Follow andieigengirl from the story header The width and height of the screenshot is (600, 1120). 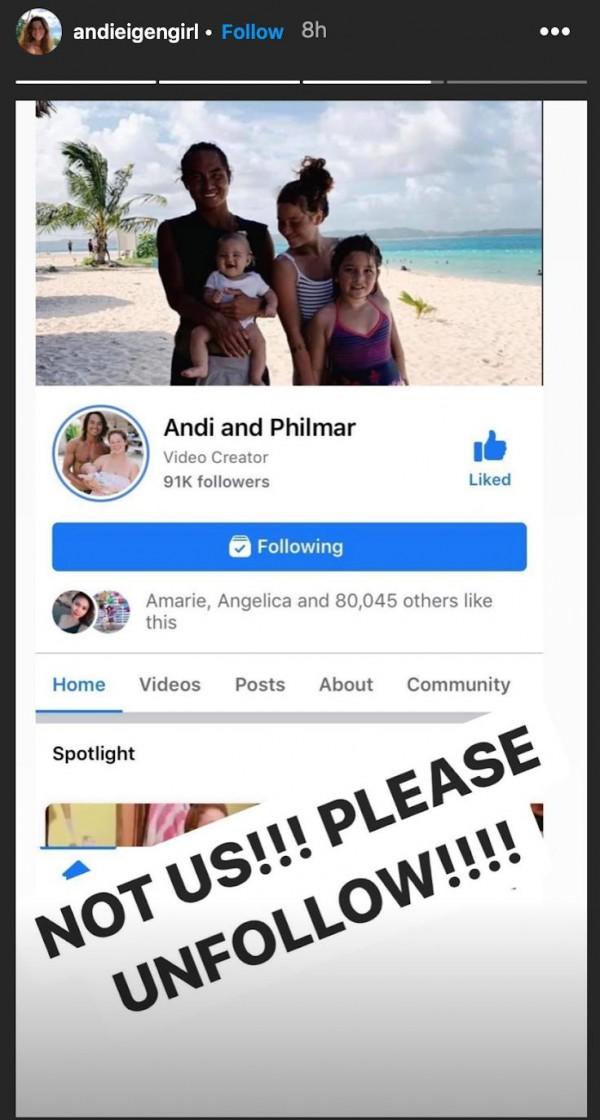252,32
